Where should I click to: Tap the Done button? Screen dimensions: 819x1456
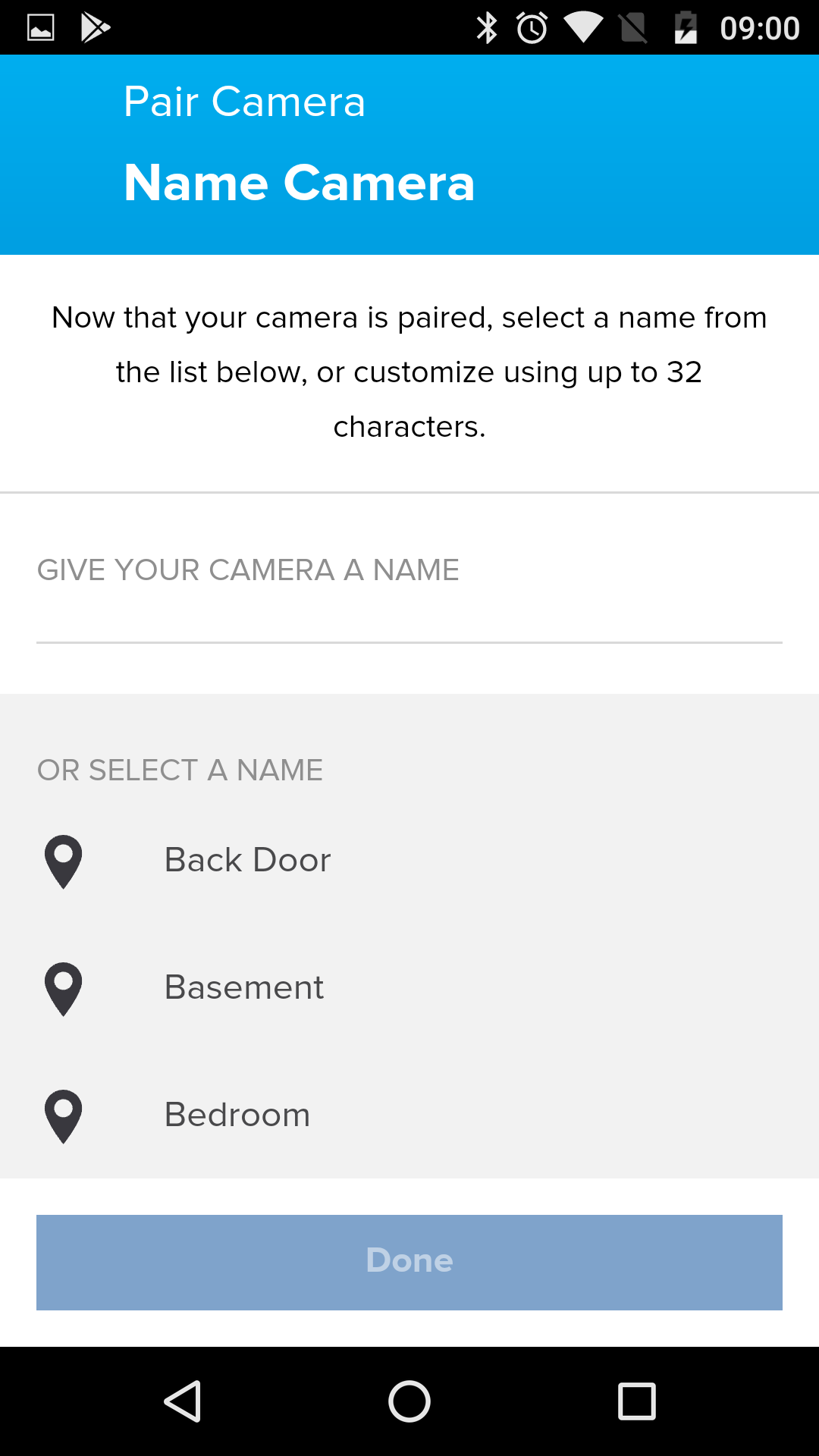pos(409,1262)
